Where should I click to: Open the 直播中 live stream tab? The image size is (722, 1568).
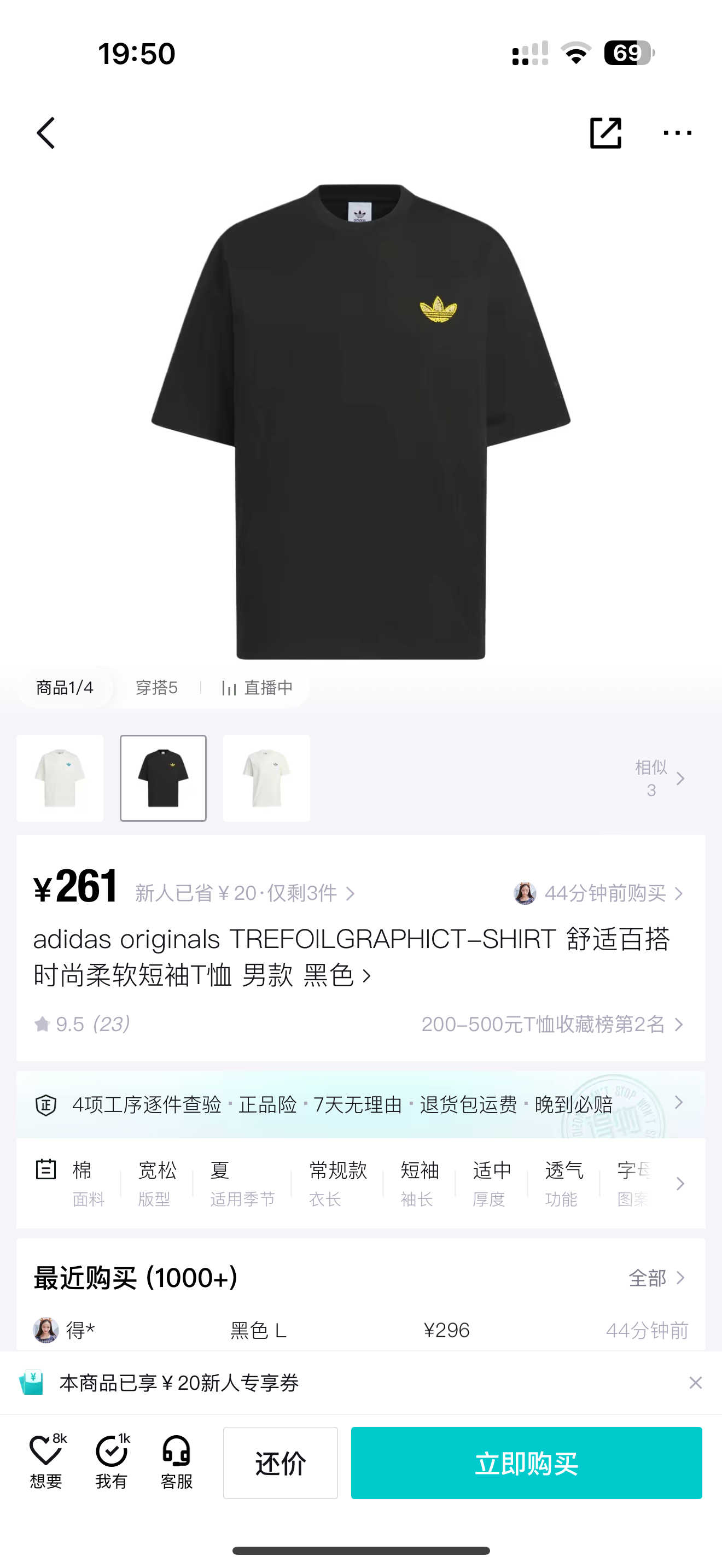click(257, 688)
